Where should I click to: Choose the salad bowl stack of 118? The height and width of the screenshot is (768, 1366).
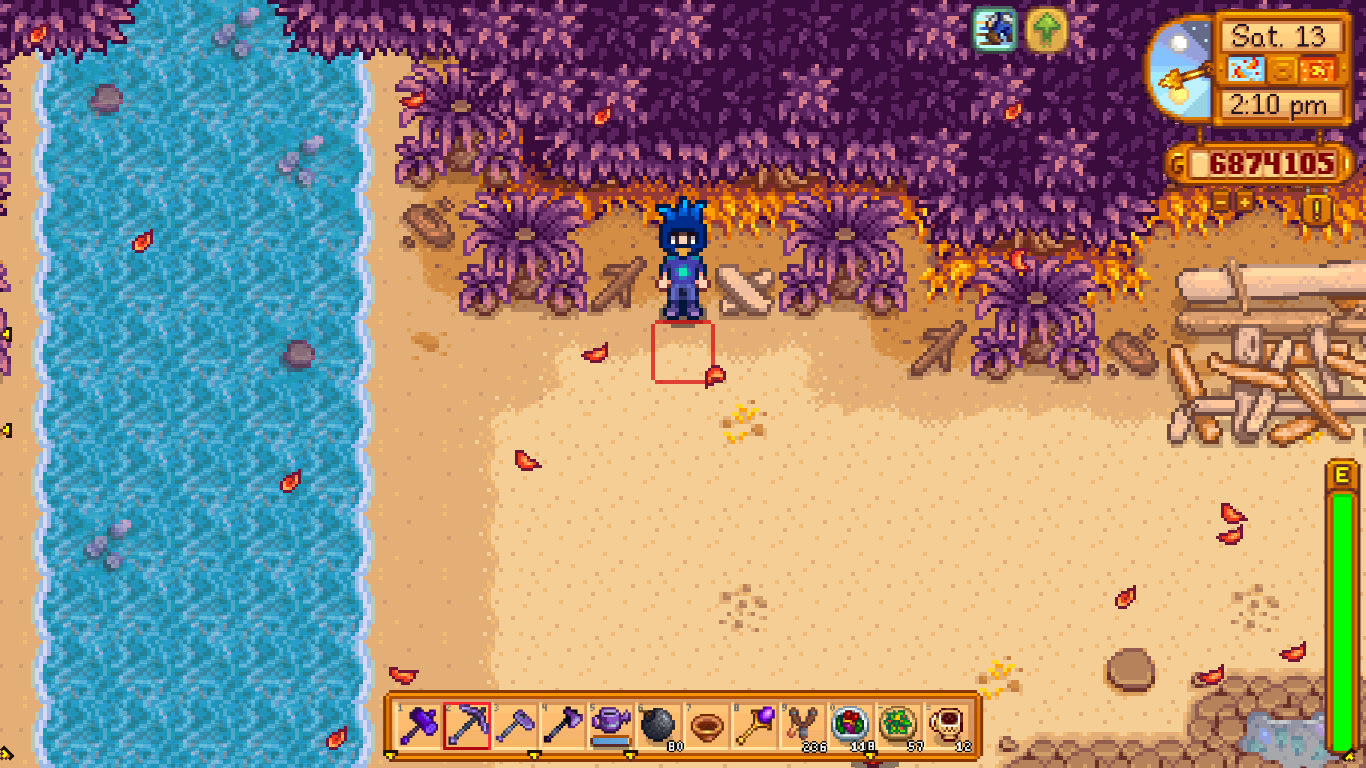tap(851, 725)
